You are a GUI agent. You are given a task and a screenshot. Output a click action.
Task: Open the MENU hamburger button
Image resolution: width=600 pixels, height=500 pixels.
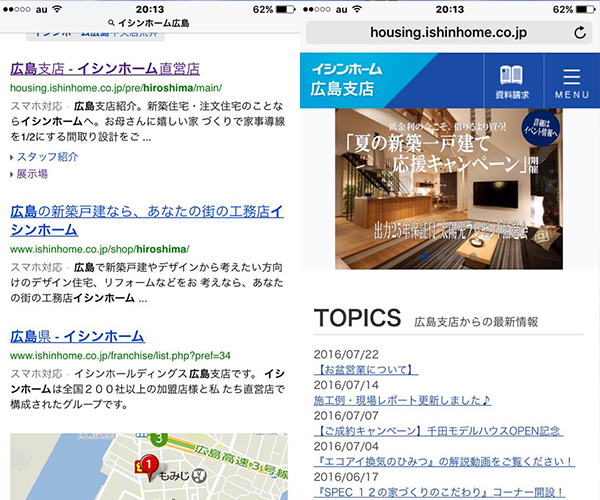click(x=572, y=81)
